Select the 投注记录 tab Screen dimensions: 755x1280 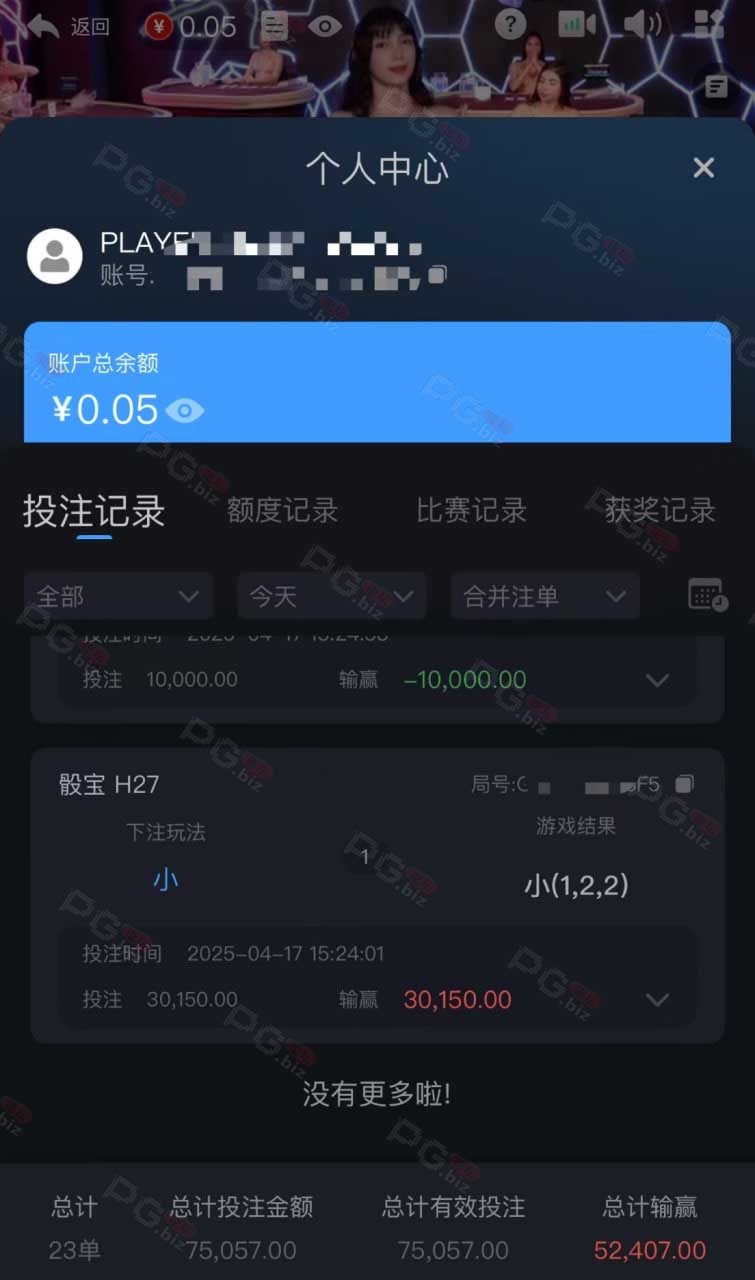click(94, 511)
